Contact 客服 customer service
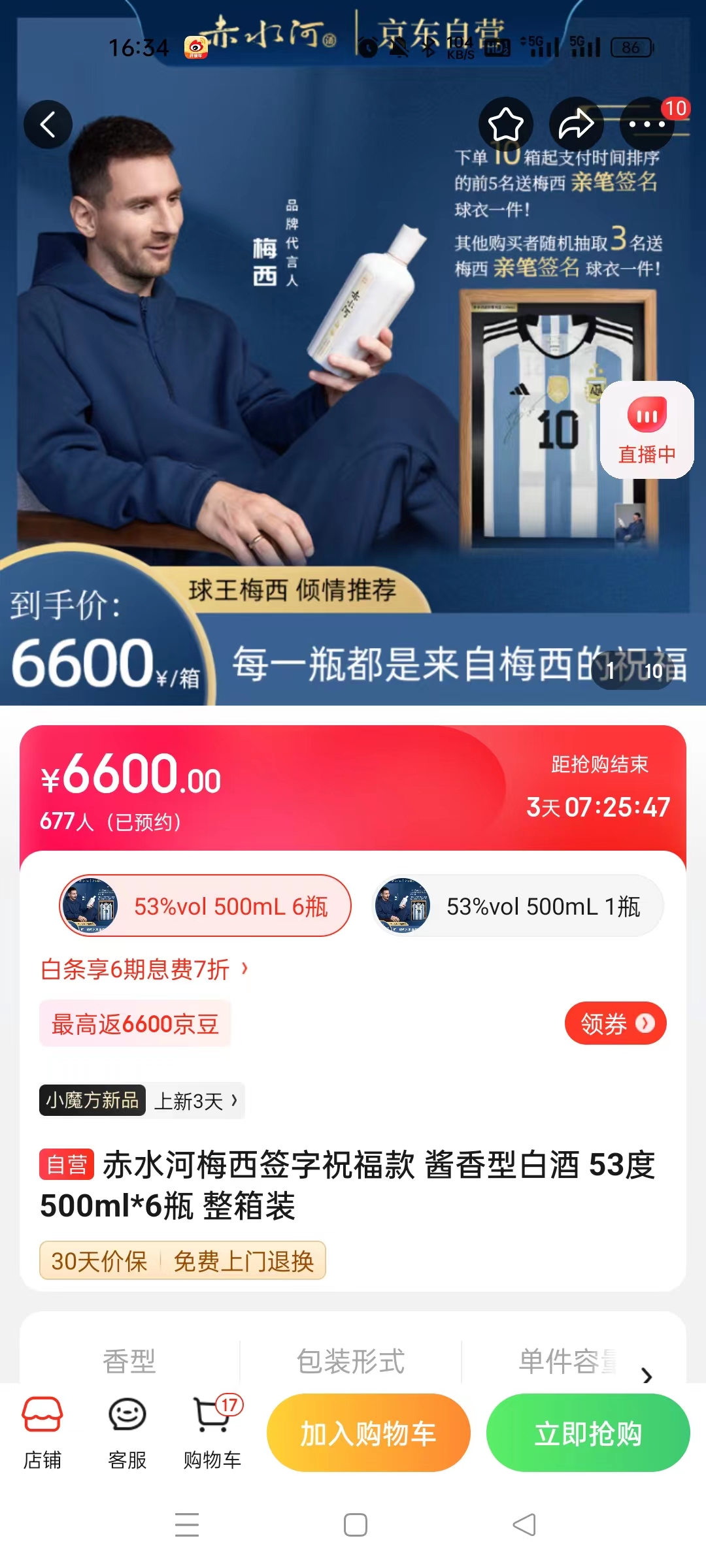 pos(127,1432)
